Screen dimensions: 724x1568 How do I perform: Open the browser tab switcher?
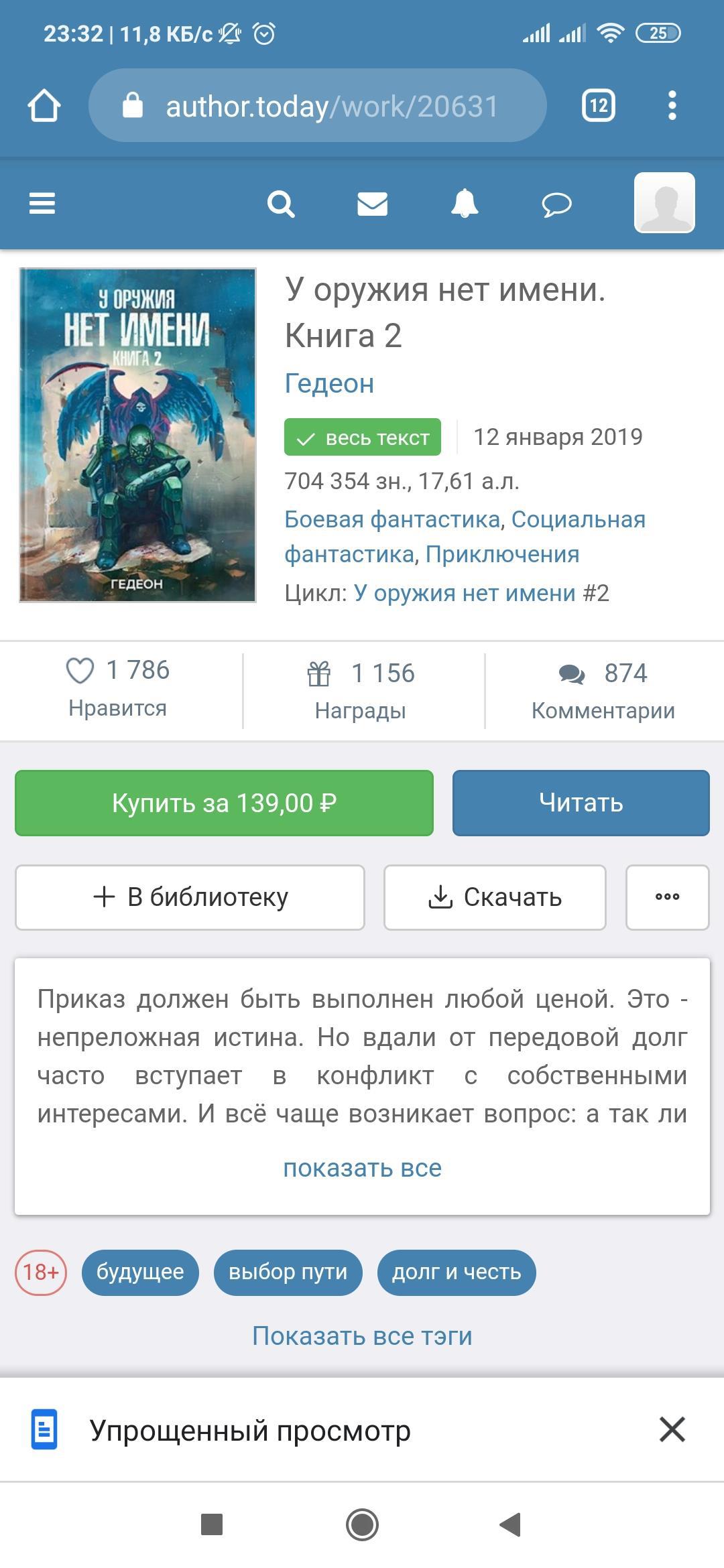[598, 106]
